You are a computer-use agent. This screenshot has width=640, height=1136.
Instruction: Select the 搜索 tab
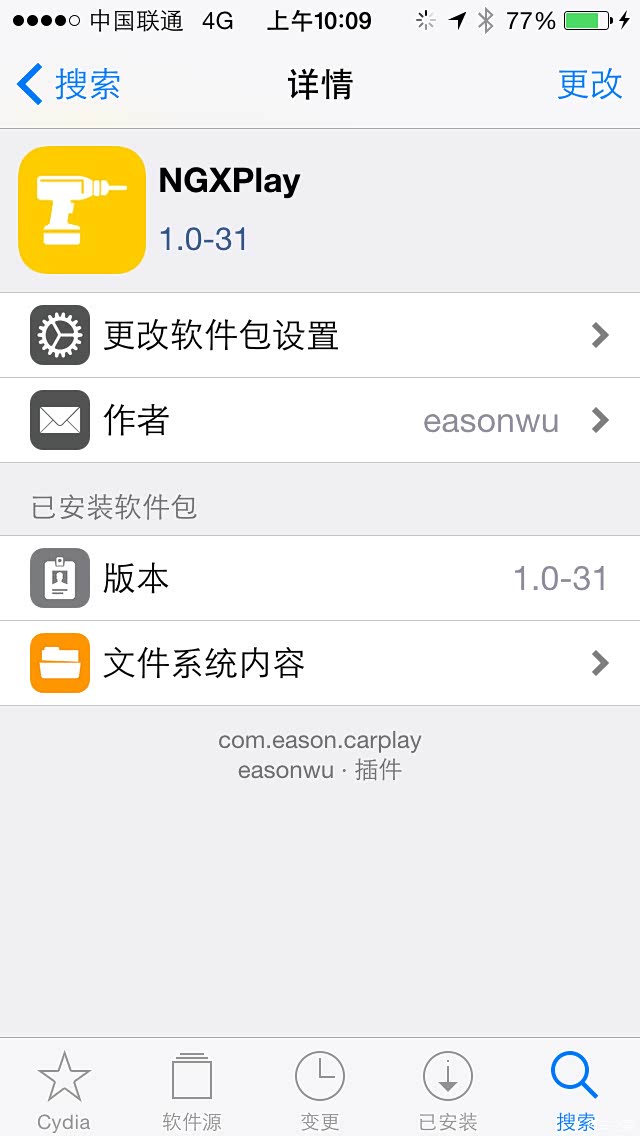pyautogui.click(x=575, y=1090)
